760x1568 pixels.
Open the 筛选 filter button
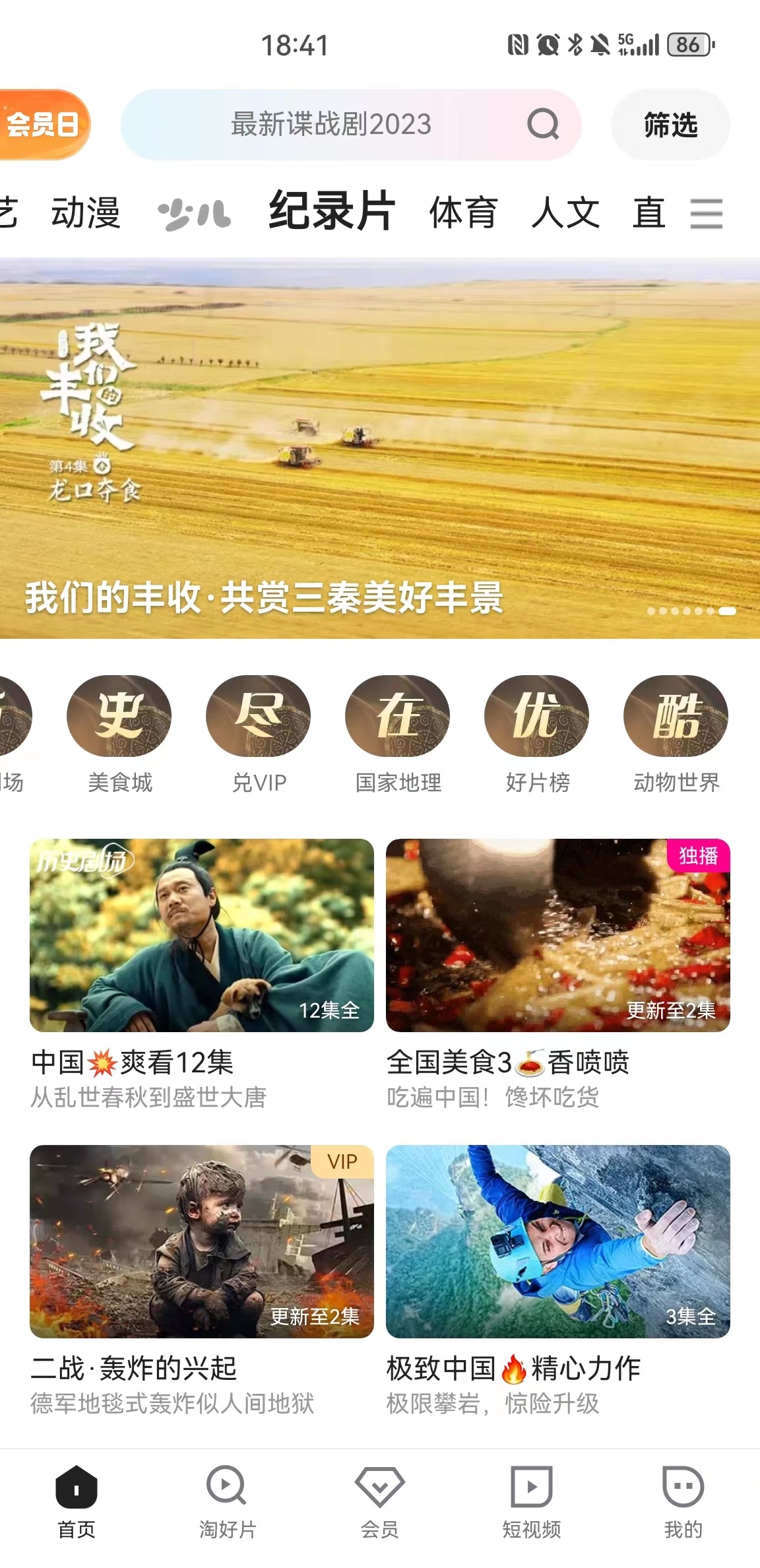(670, 125)
